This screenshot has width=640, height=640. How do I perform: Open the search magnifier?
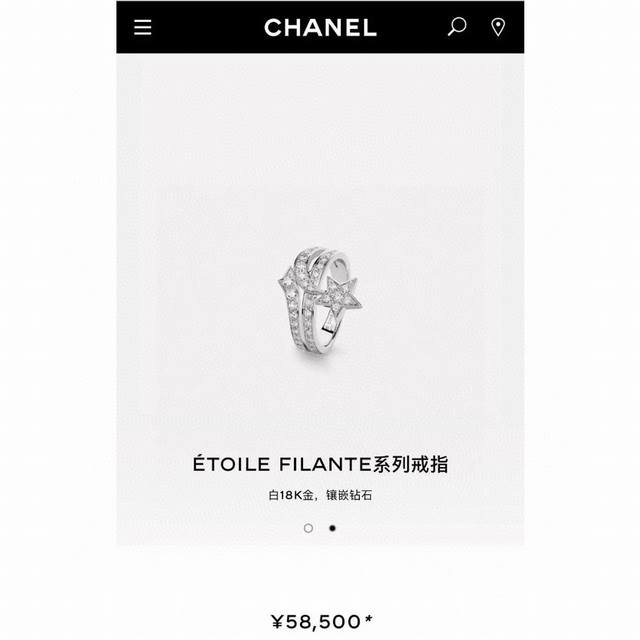[457, 27]
